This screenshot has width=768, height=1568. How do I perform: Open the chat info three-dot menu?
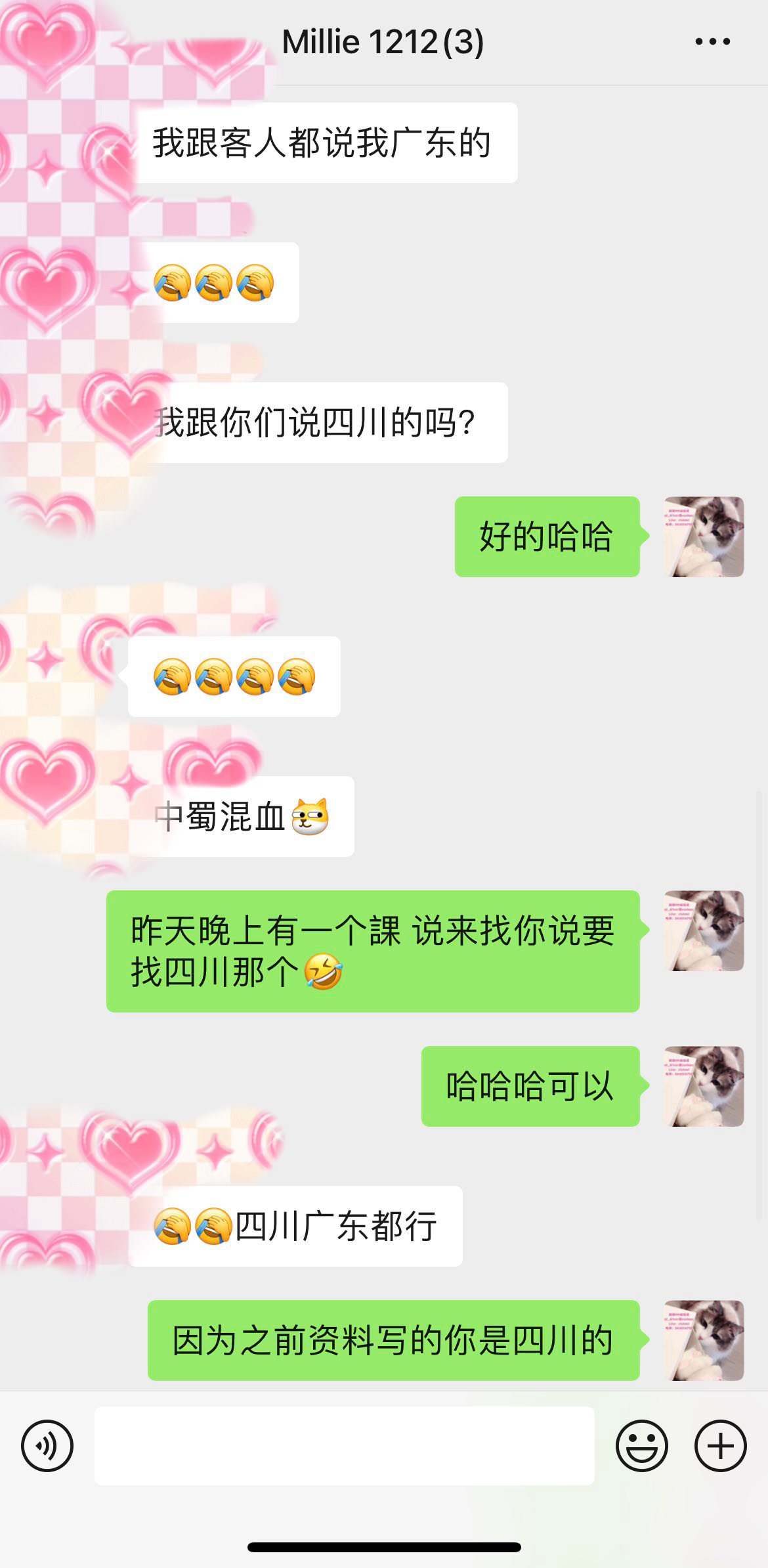click(712, 42)
